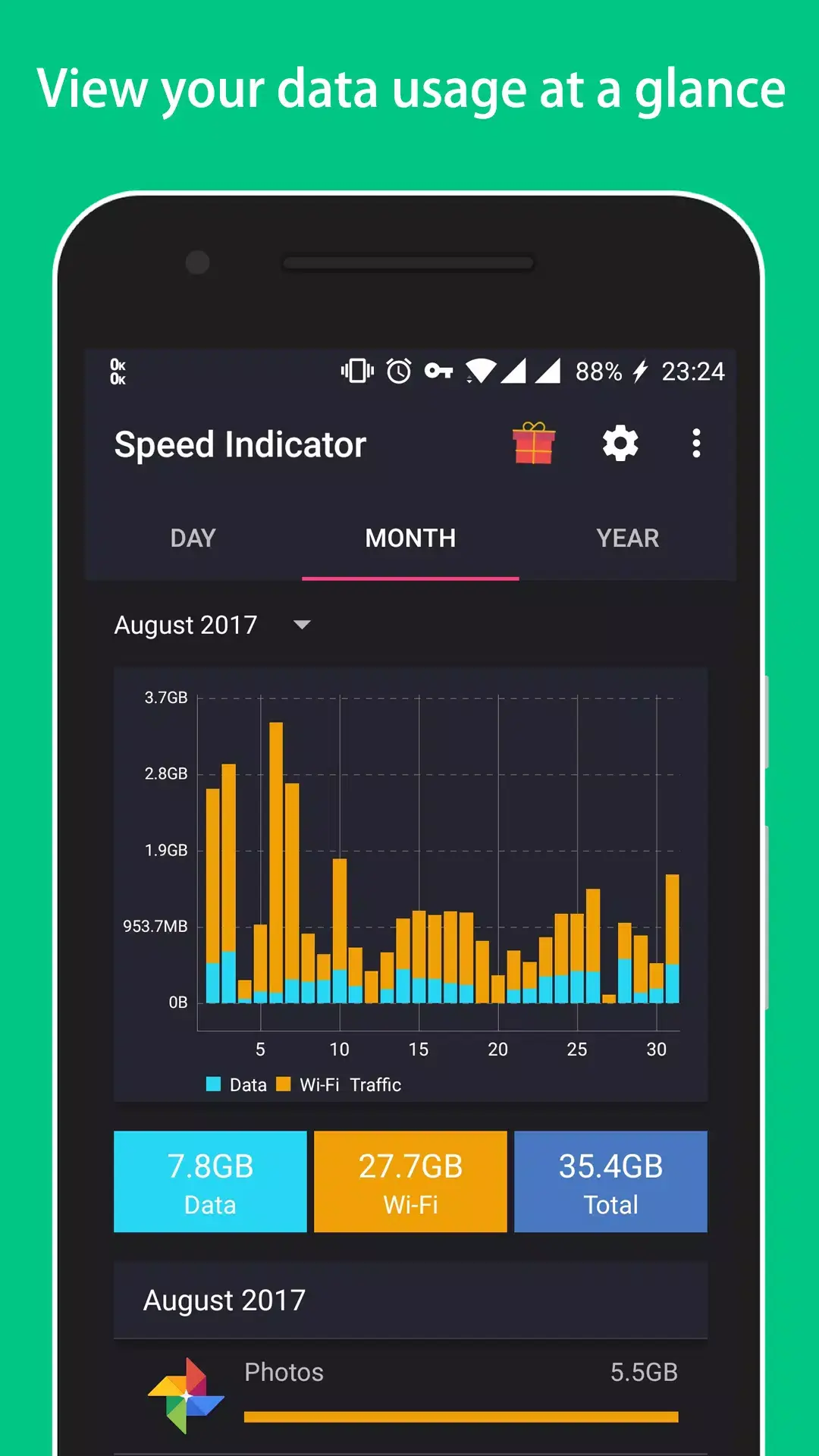Select the 7.8GB Data card
Image resolution: width=819 pixels, height=1456 pixels.
(x=210, y=1181)
